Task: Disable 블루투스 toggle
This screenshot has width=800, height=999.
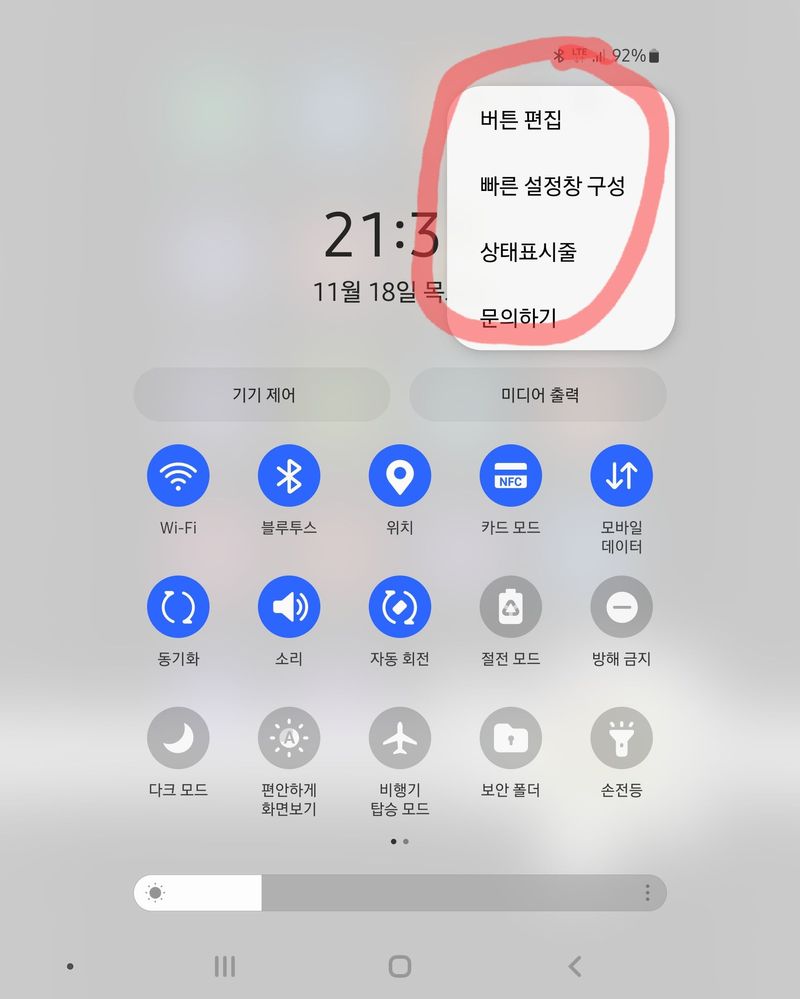Action: (289, 476)
